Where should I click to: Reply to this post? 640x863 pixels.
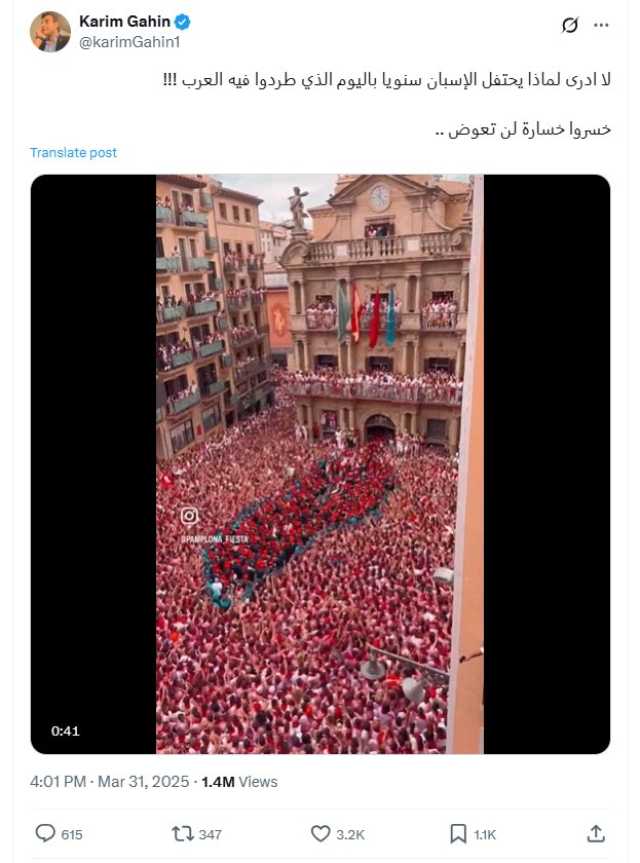click(46, 833)
